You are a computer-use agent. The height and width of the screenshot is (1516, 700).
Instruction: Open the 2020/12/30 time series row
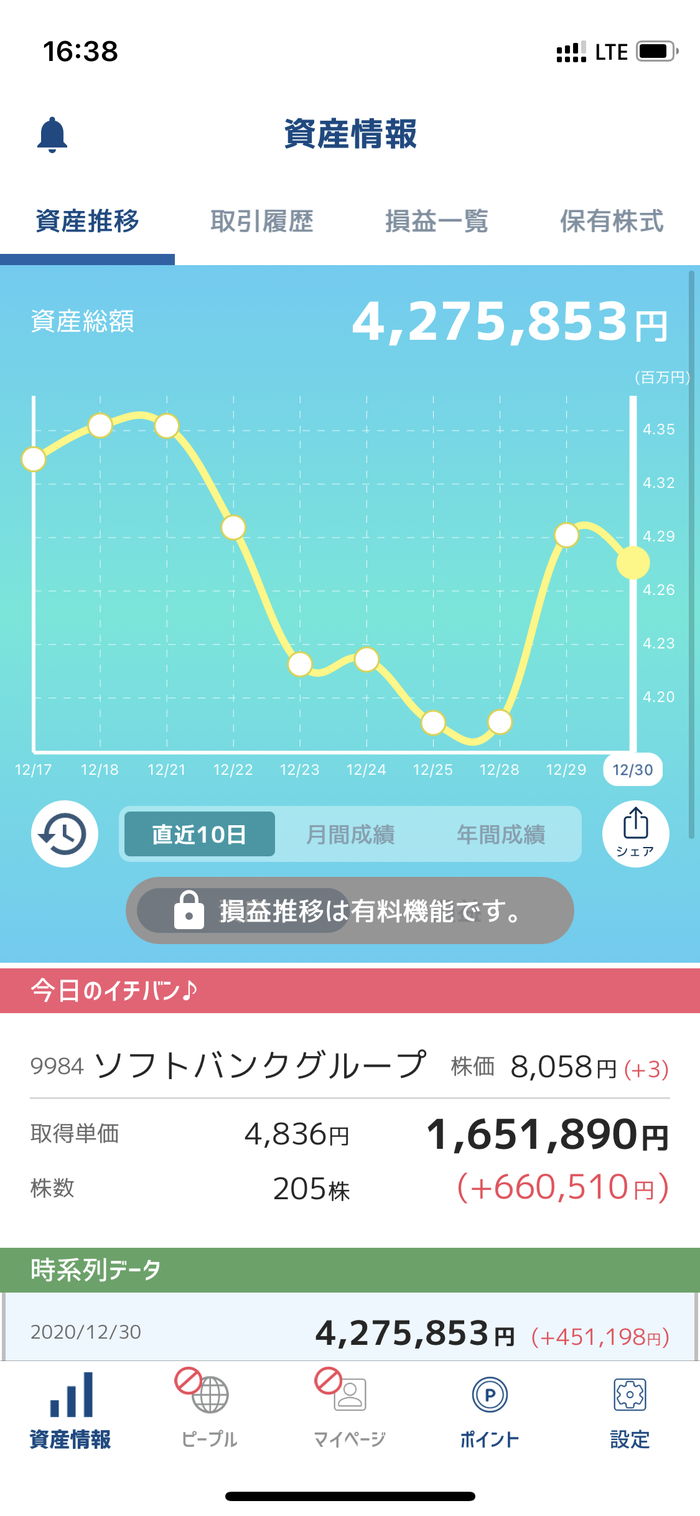point(350,1333)
